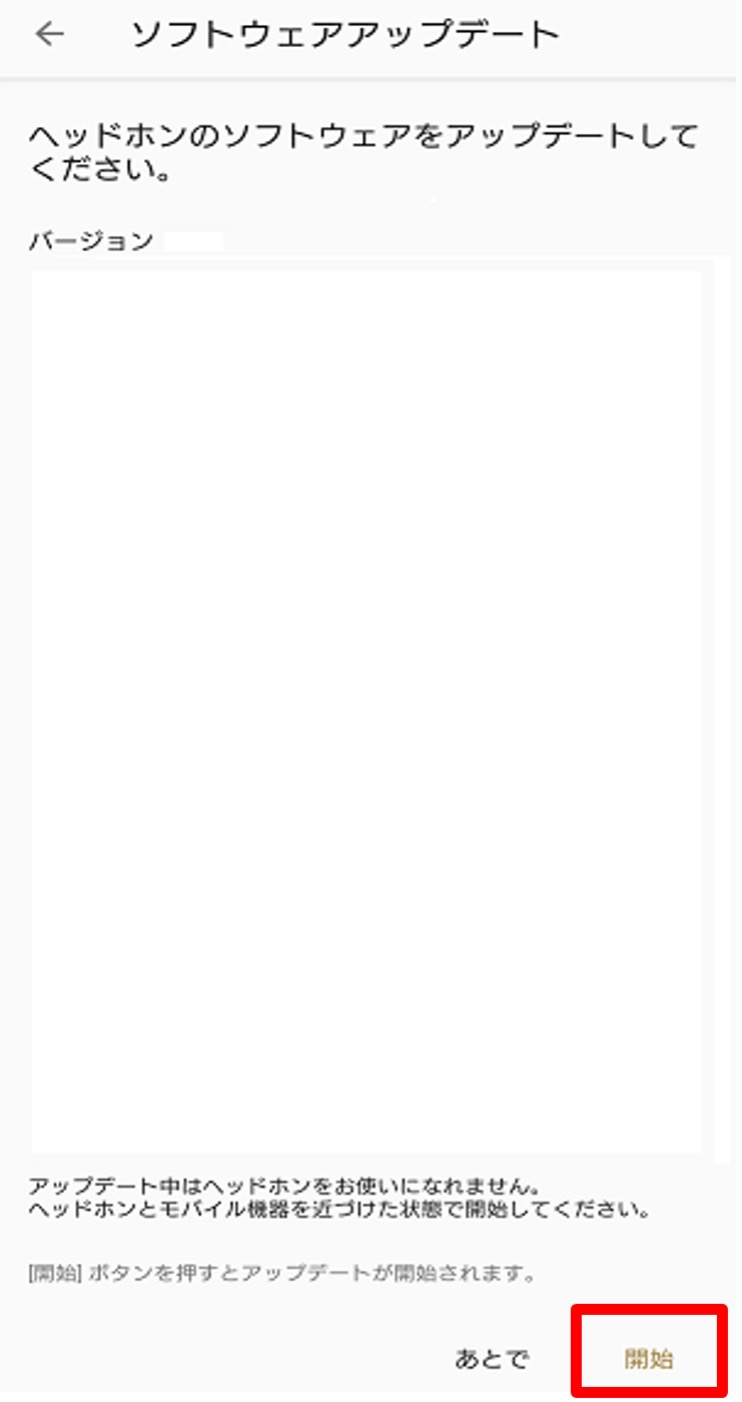
Task: Tap 開始 to start the update
Action: 649,1358
